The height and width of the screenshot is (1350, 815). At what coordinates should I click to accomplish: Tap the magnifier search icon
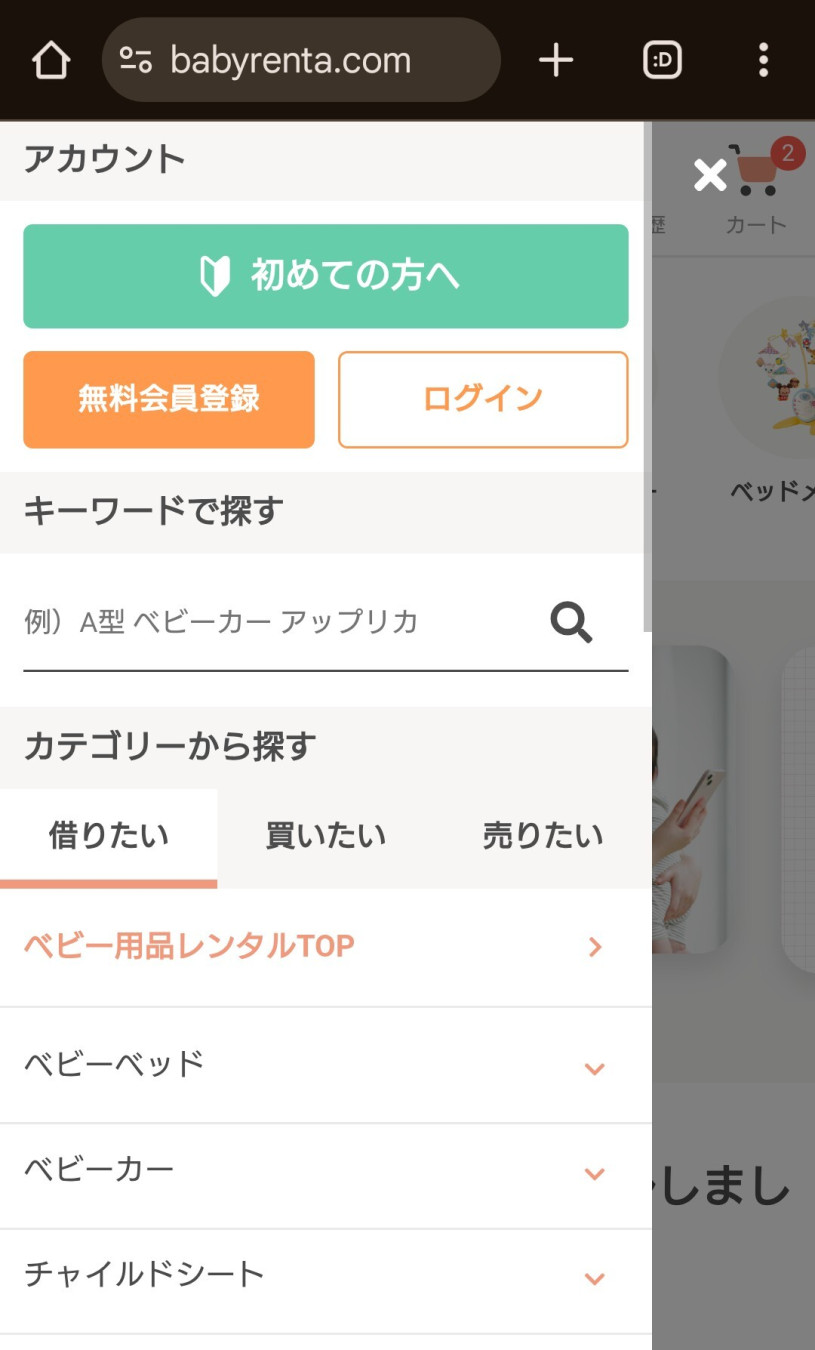(x=572, y=622)
